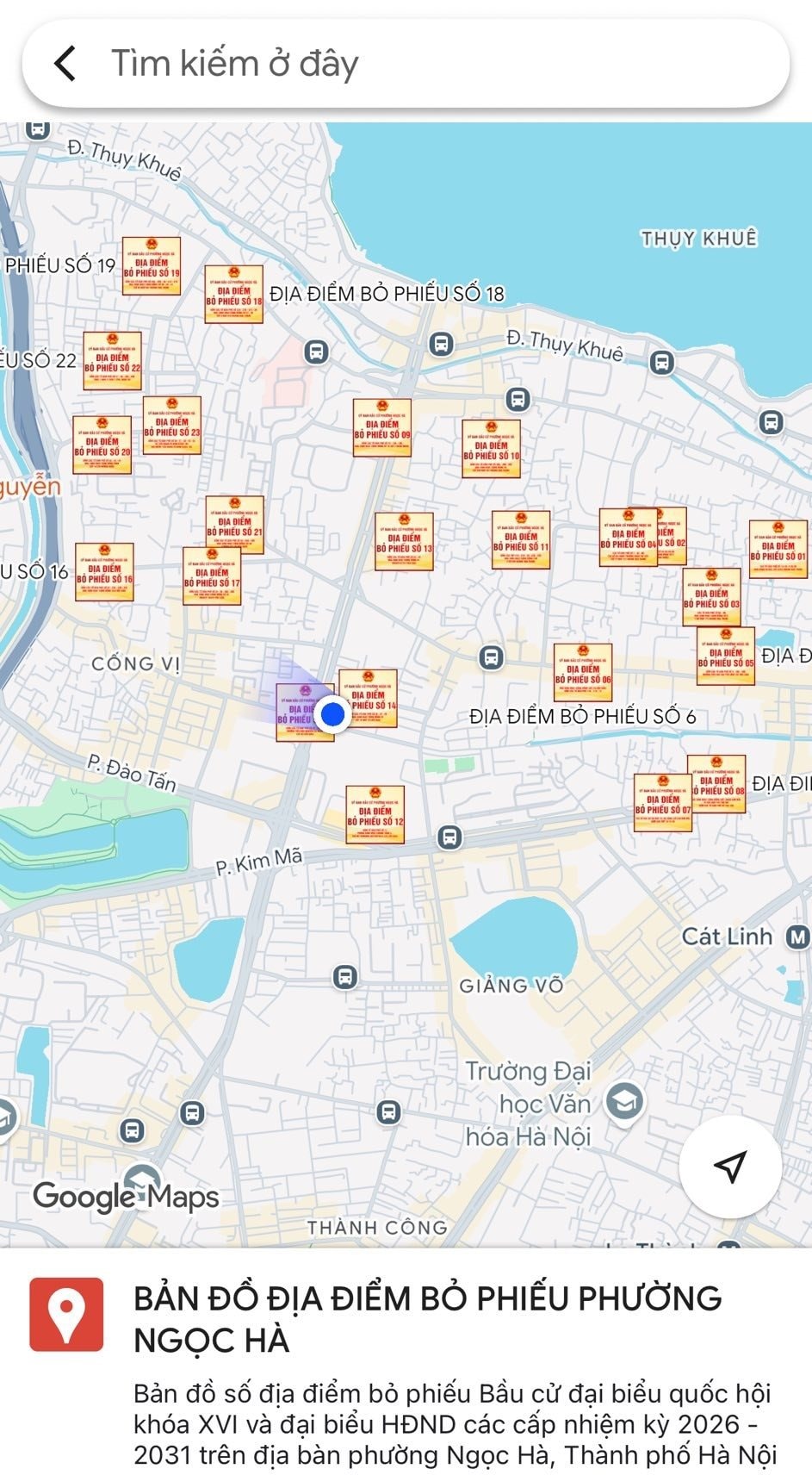The image size is (812, 1475).
Task: Go back with the arrow in search bar
Action: click(65, 64)
